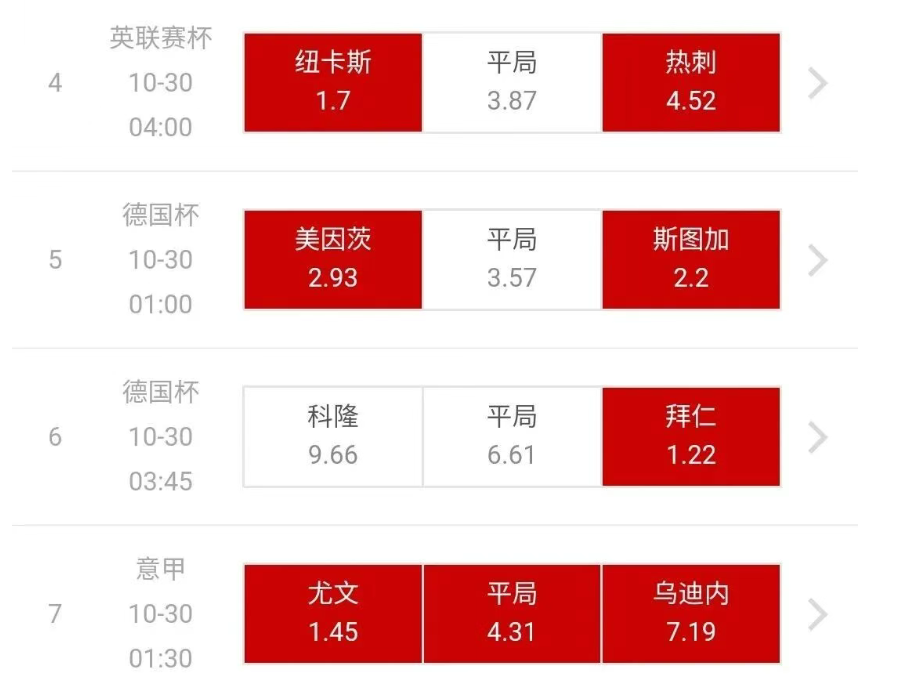Open details for the 纽卡斯 vs 热刺 match
This screenshot has height=694, width=897.
[818, 83]
